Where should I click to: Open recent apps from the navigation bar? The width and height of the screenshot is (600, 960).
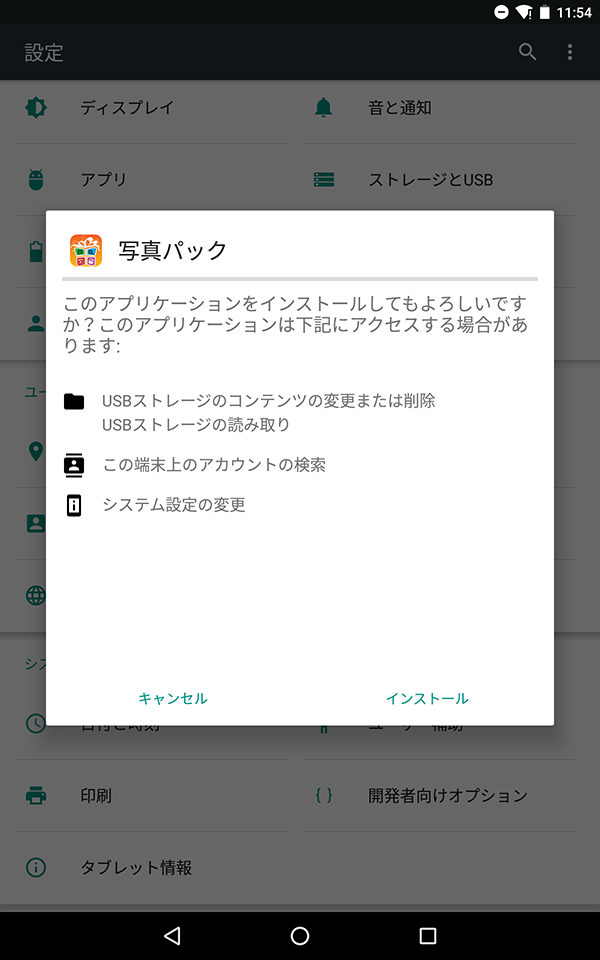(x=427, y=935)
